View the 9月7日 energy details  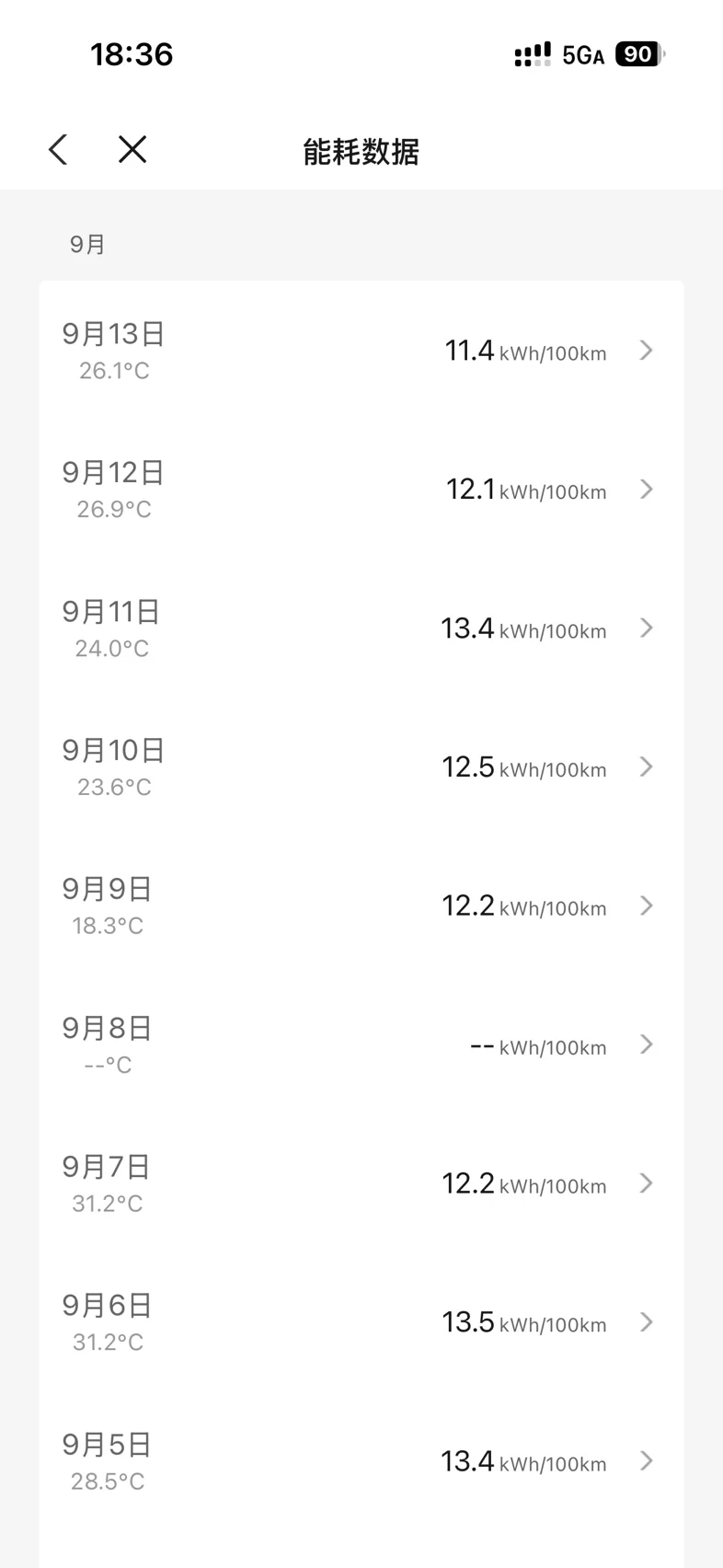361,1184
